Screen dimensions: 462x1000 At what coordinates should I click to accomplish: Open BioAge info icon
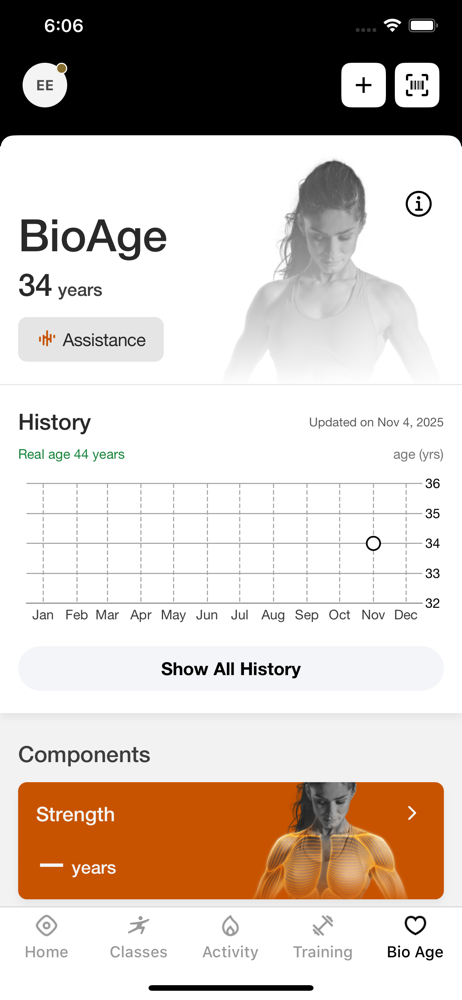click(x=419, y=204)
